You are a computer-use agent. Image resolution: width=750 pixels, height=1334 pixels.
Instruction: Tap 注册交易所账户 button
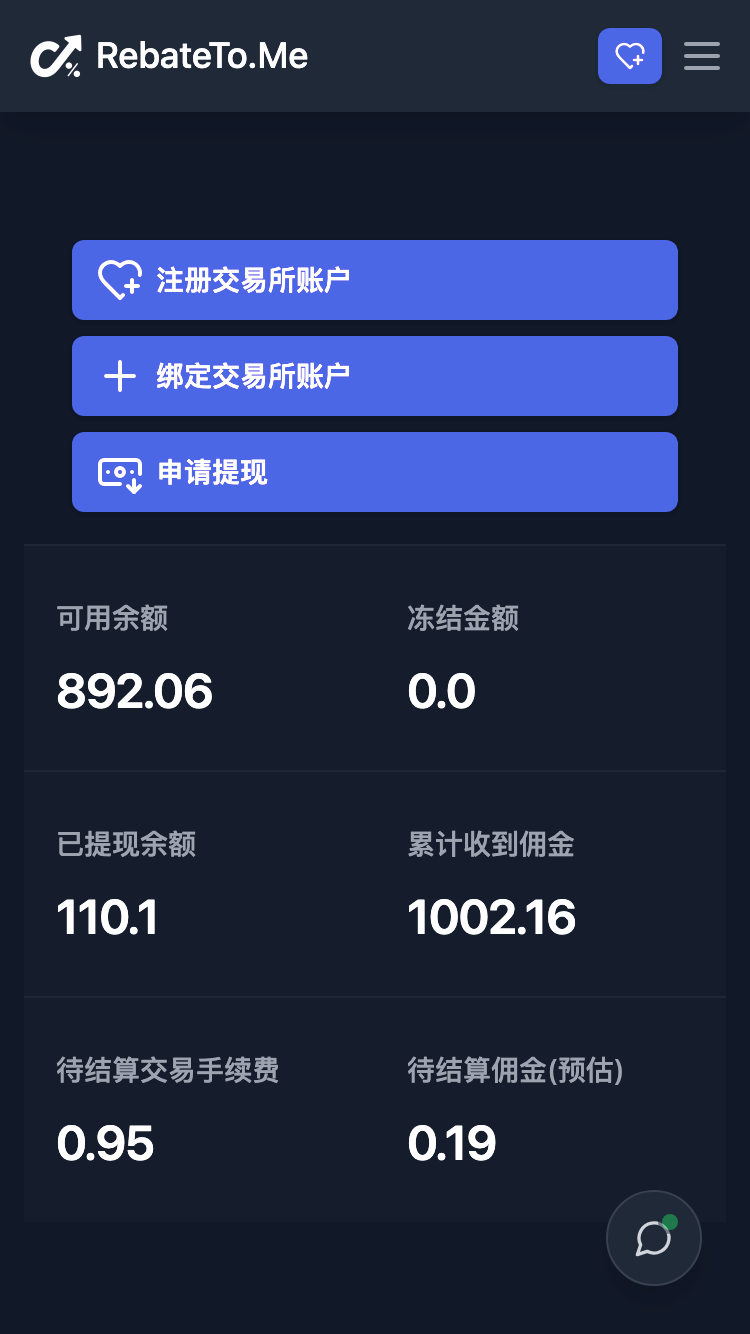click(x=375, y=280)
